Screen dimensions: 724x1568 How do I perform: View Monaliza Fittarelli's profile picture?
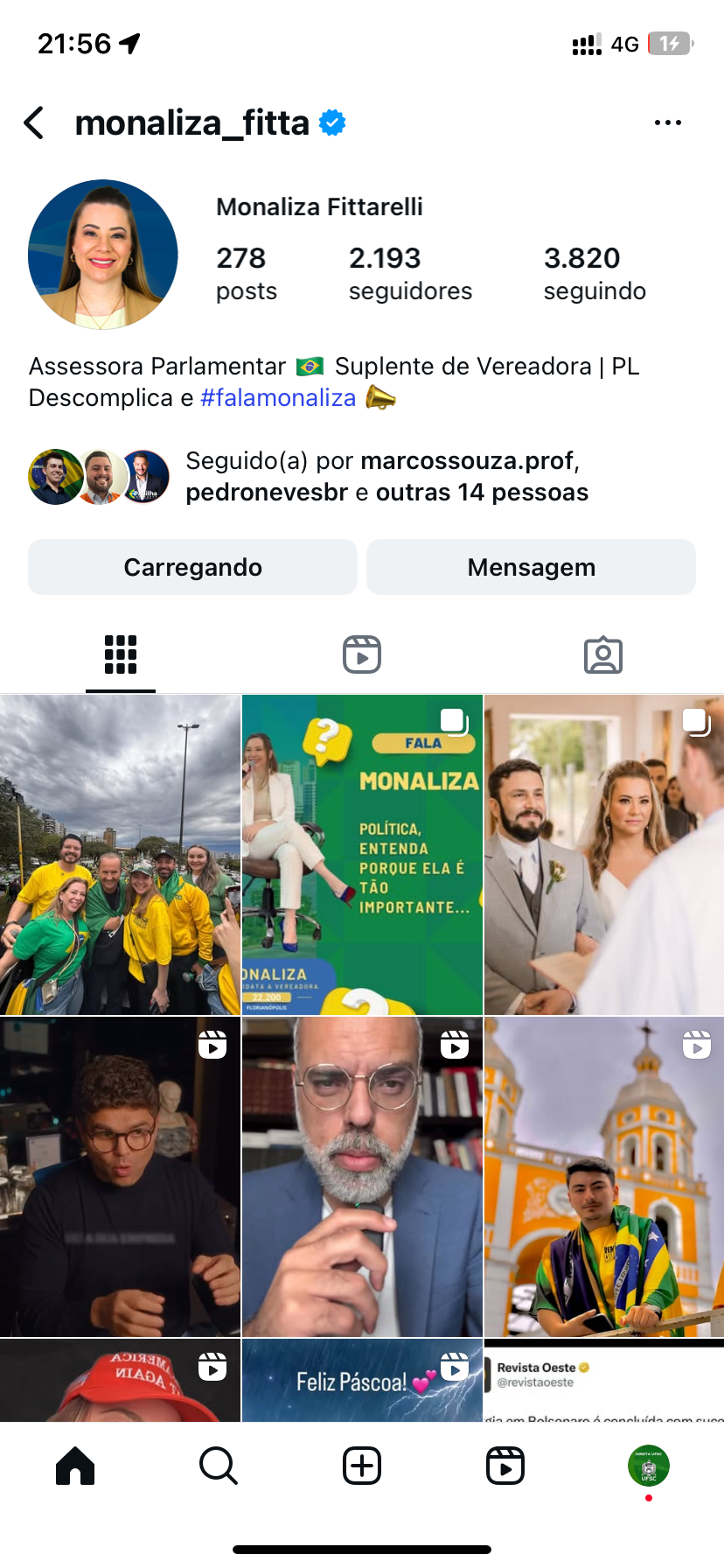pyautogui.click(x=103, y=255)
